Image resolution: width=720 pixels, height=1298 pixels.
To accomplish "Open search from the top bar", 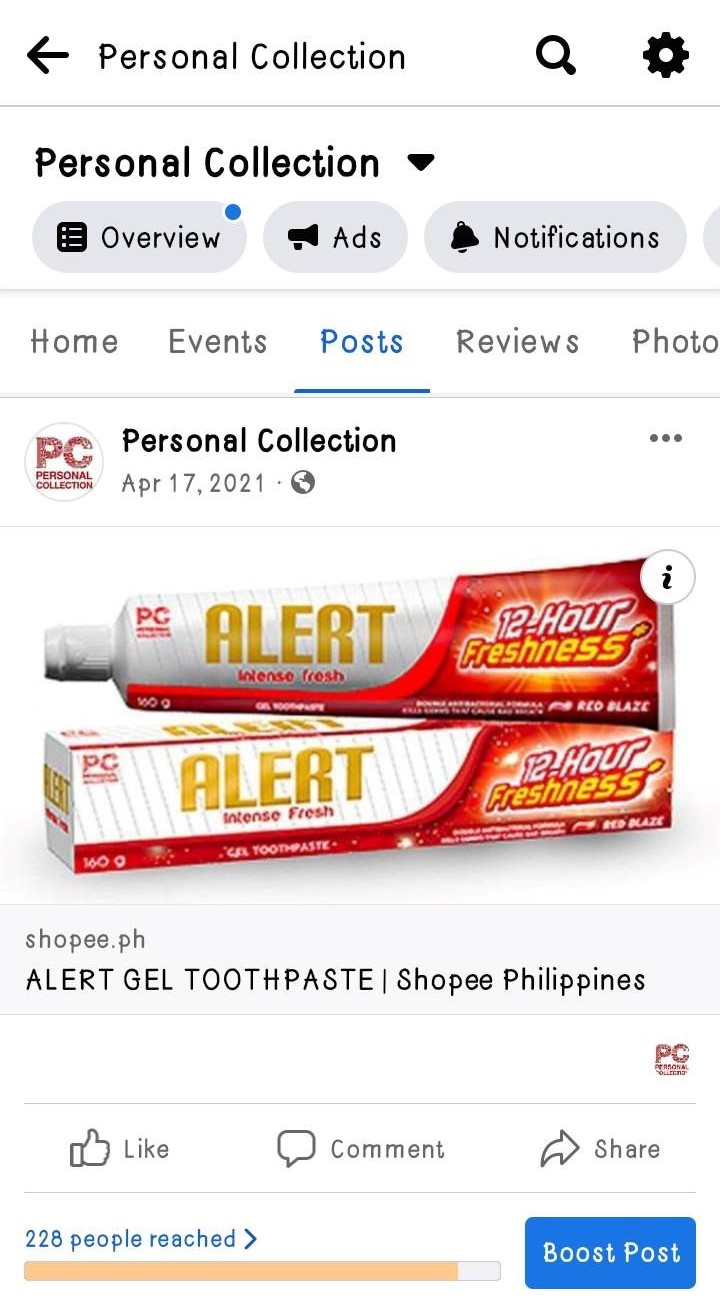I will pos(556,55).
